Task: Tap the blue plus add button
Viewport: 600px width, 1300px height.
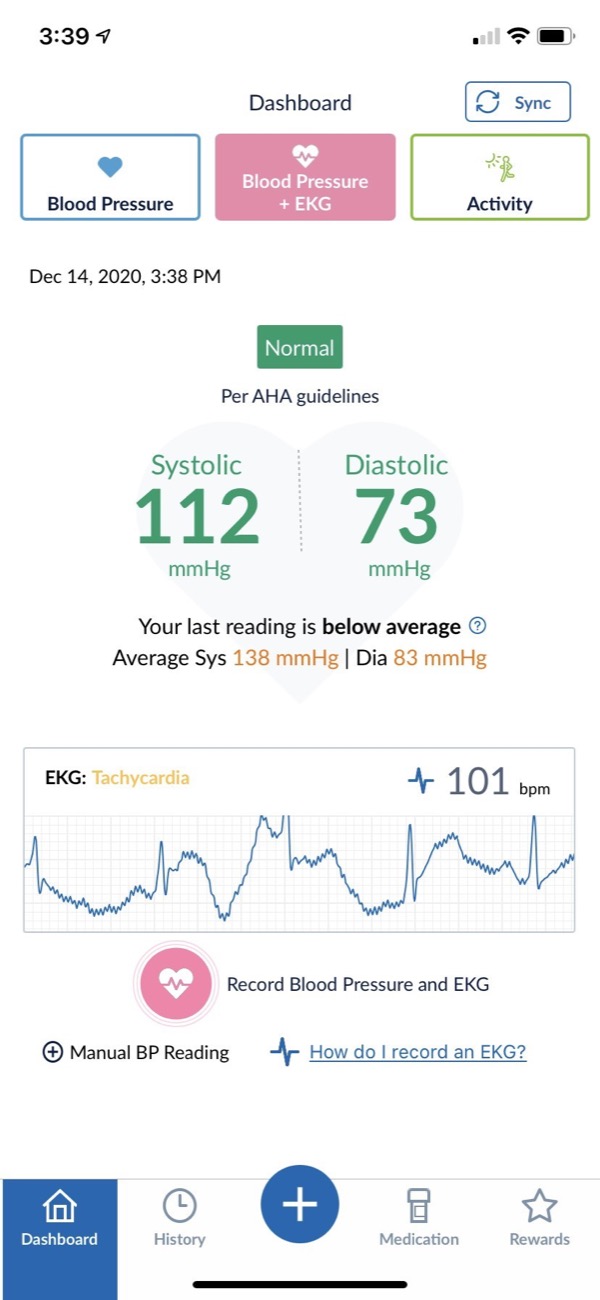Action: 299,1205
